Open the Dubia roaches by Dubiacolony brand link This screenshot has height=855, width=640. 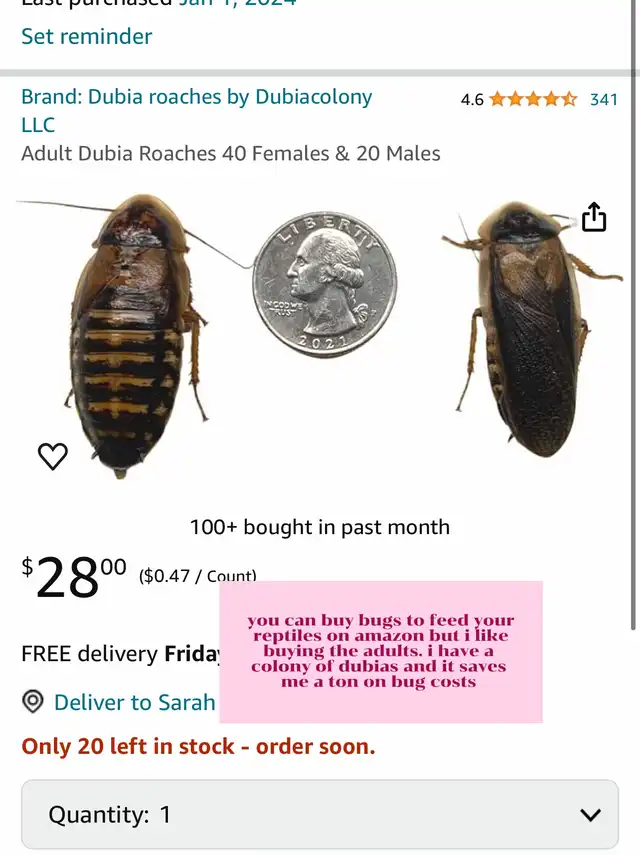point(196,98)
